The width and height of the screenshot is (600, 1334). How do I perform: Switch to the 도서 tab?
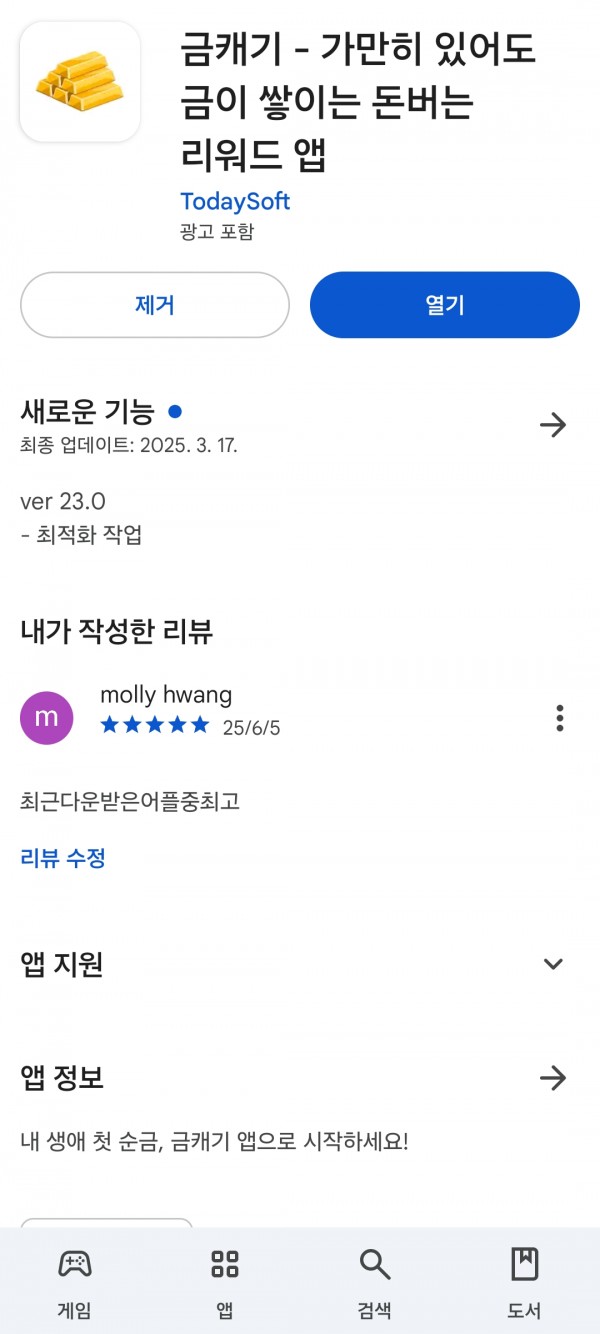tap(525, 1281)
